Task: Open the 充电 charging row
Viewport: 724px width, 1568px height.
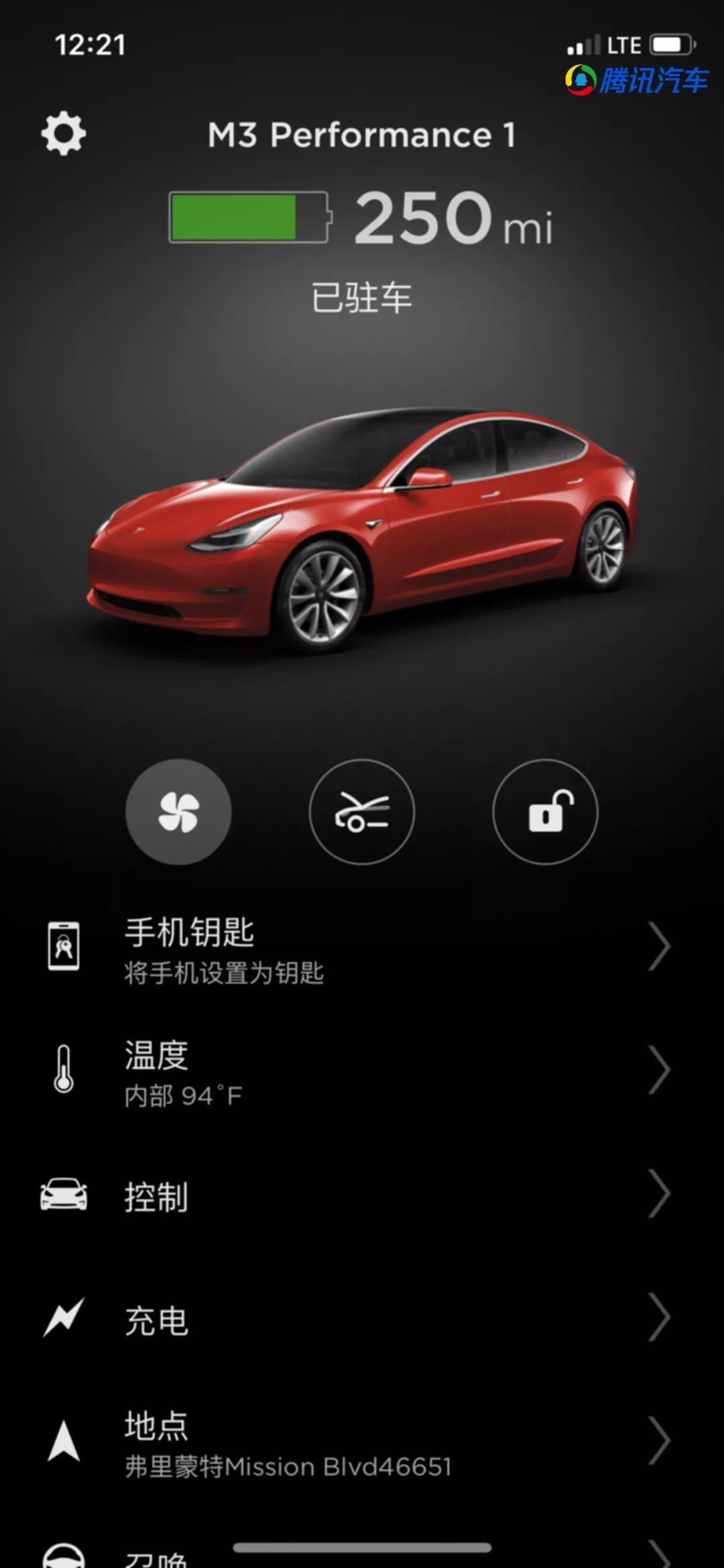Action: [x=362, y=1319]
